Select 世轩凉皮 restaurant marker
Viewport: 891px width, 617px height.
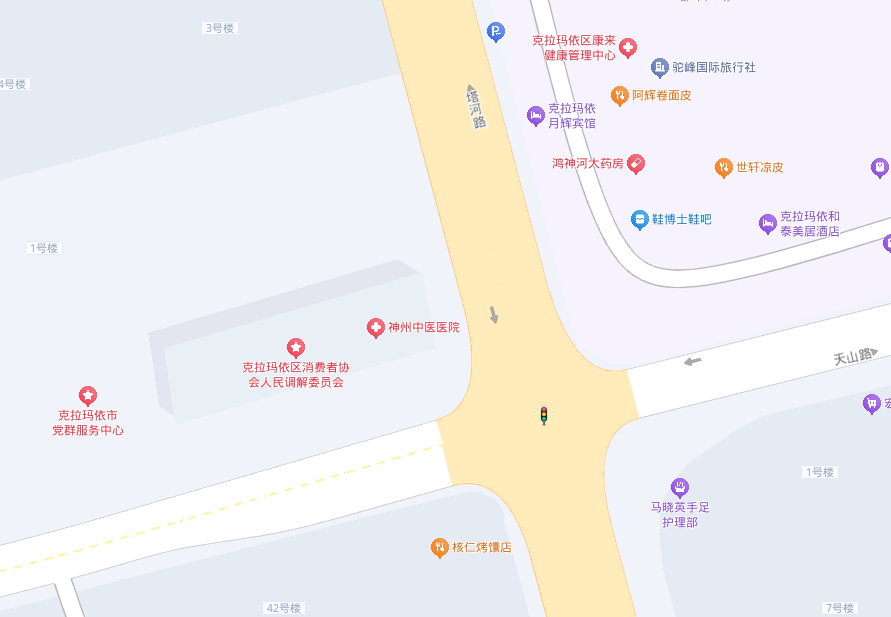point(724,167)
